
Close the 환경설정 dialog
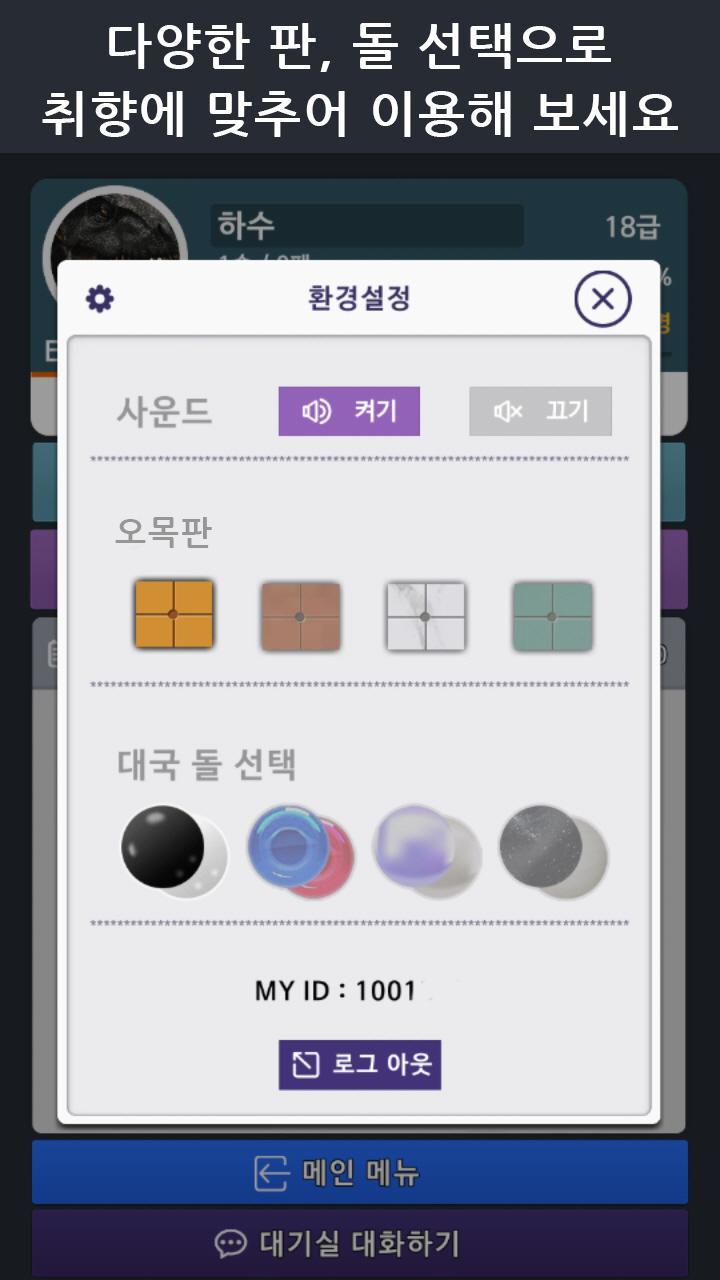pyautogui.click(x=605, y=300)
